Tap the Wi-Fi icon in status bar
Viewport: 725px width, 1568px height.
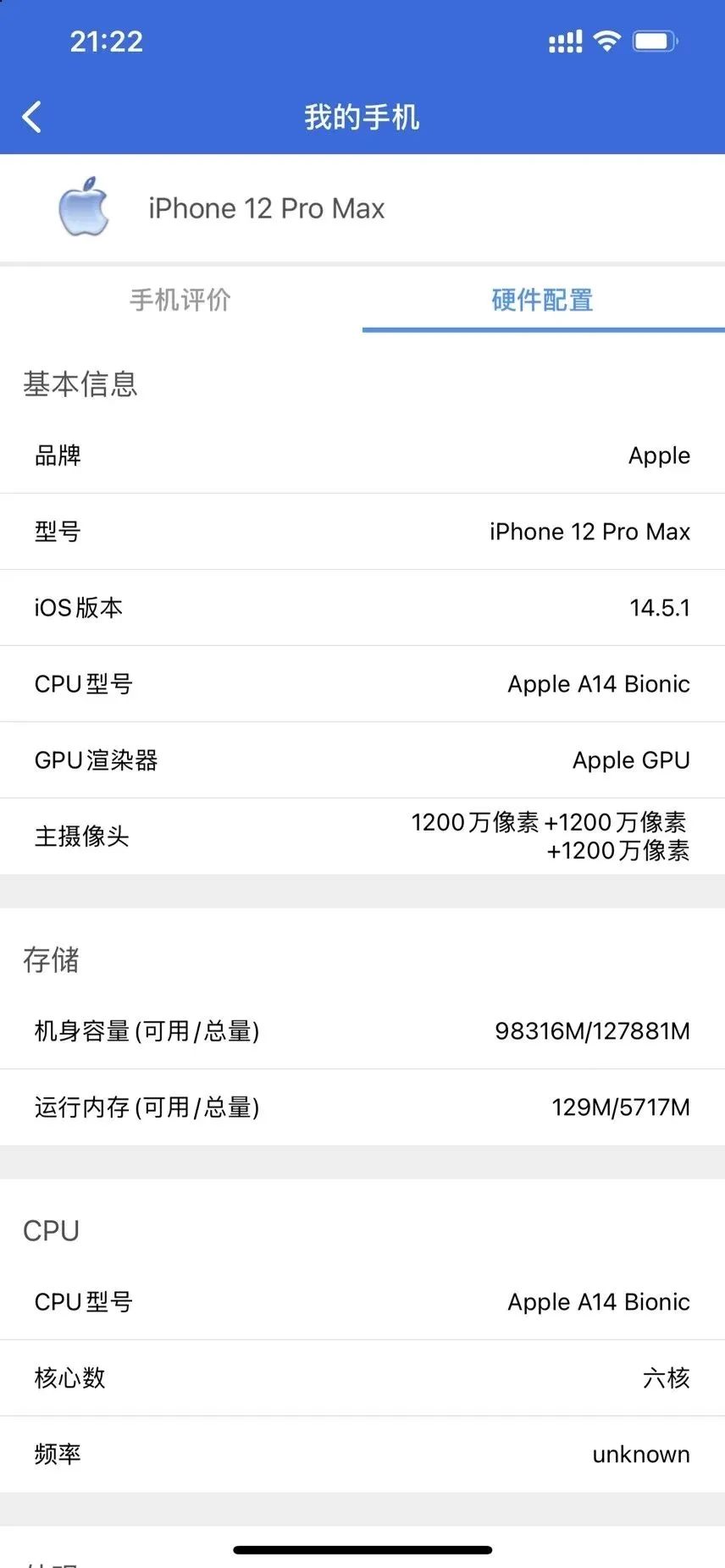click(x=606, y=39)
